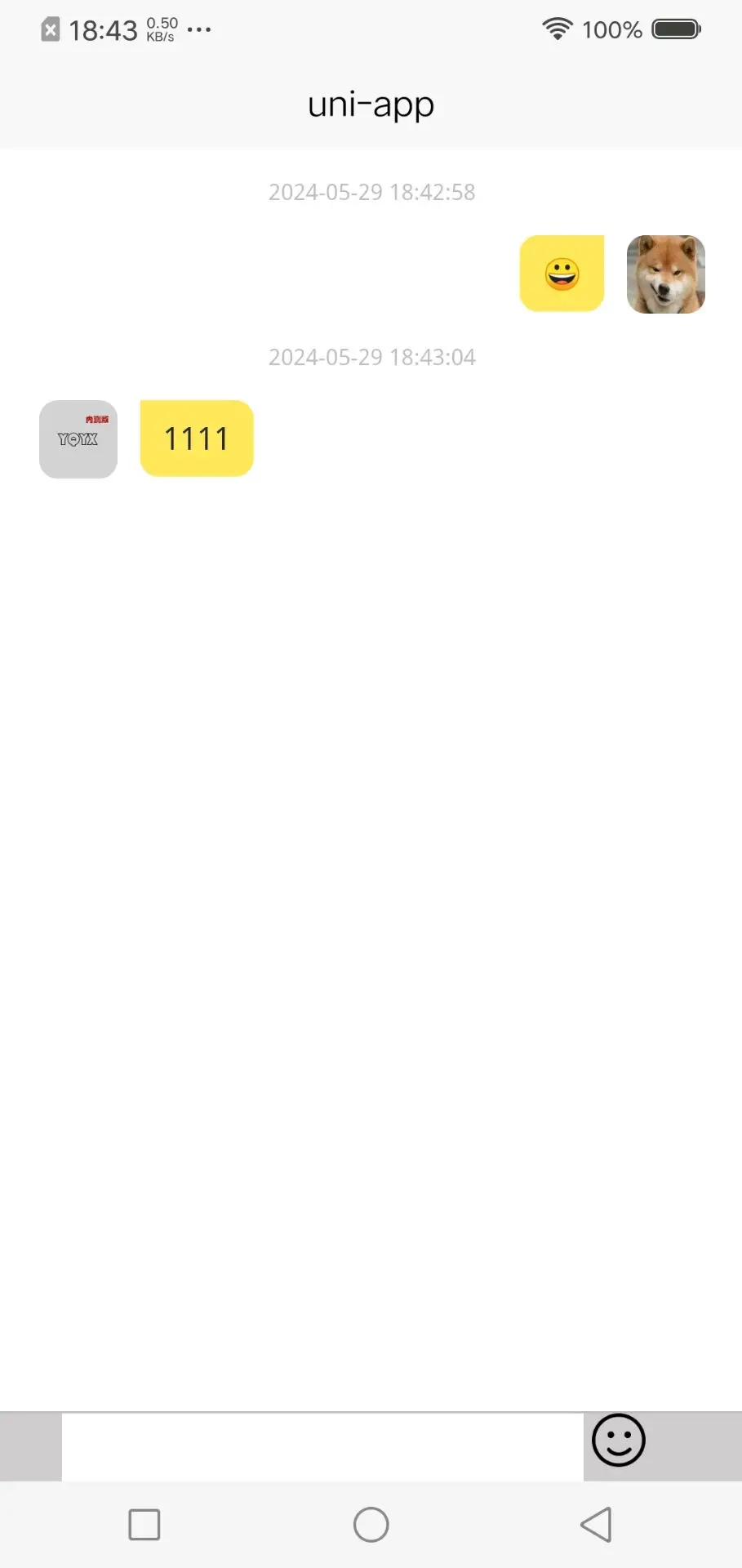Image resolution: width=742 pixels, height=1568 pixels.
Task: Open recent apps from the navigation bar
Action: (144, 1525)
